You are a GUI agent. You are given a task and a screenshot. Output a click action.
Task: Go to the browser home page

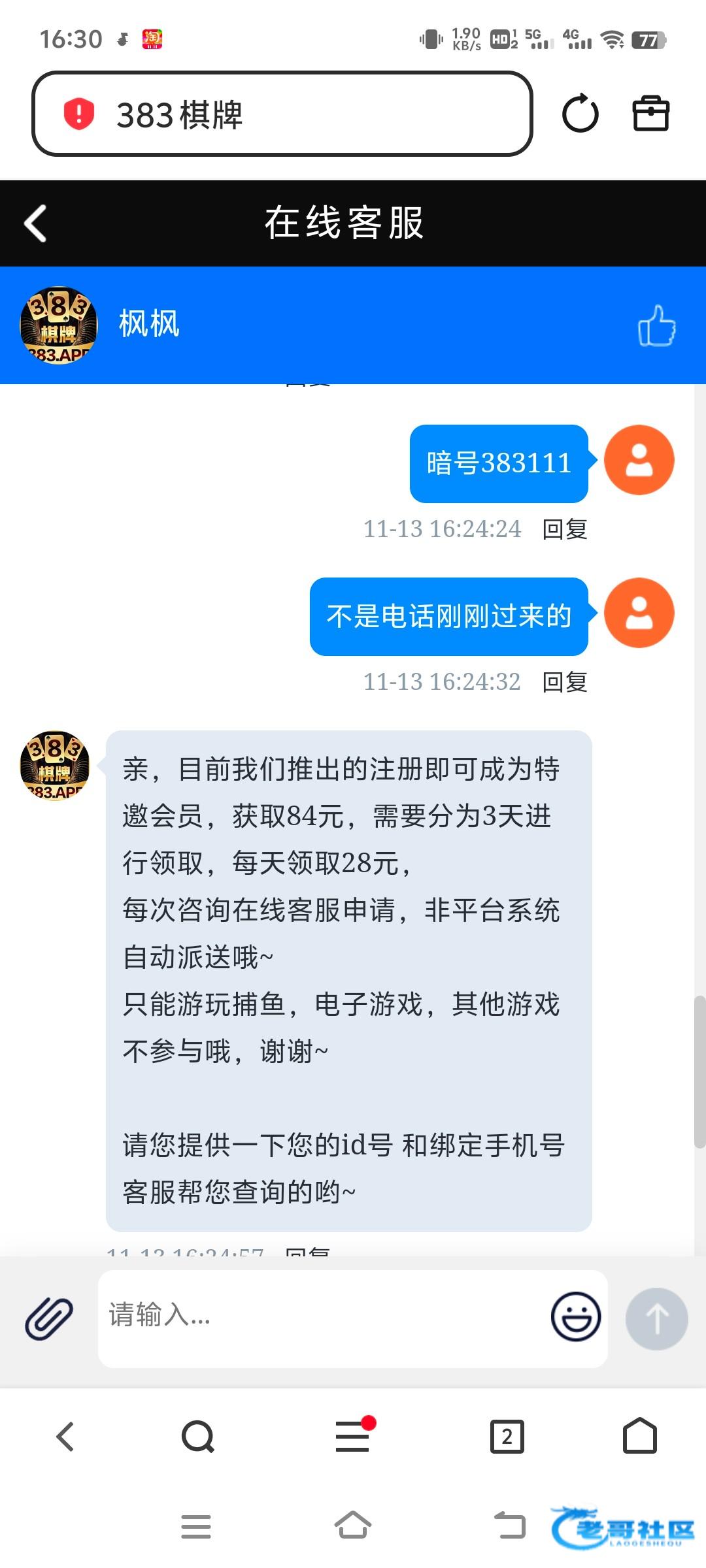click(x=640, y=1435)
